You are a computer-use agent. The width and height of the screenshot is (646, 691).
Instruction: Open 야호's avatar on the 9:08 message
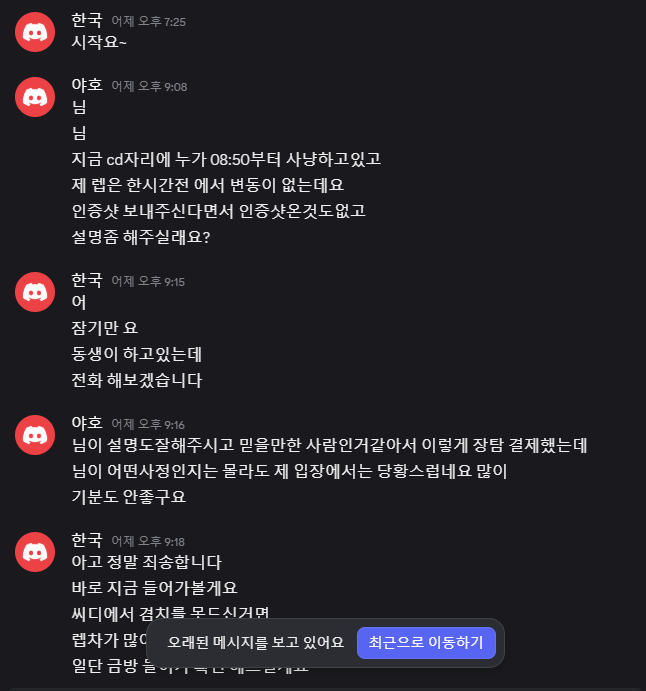[35, 97]
